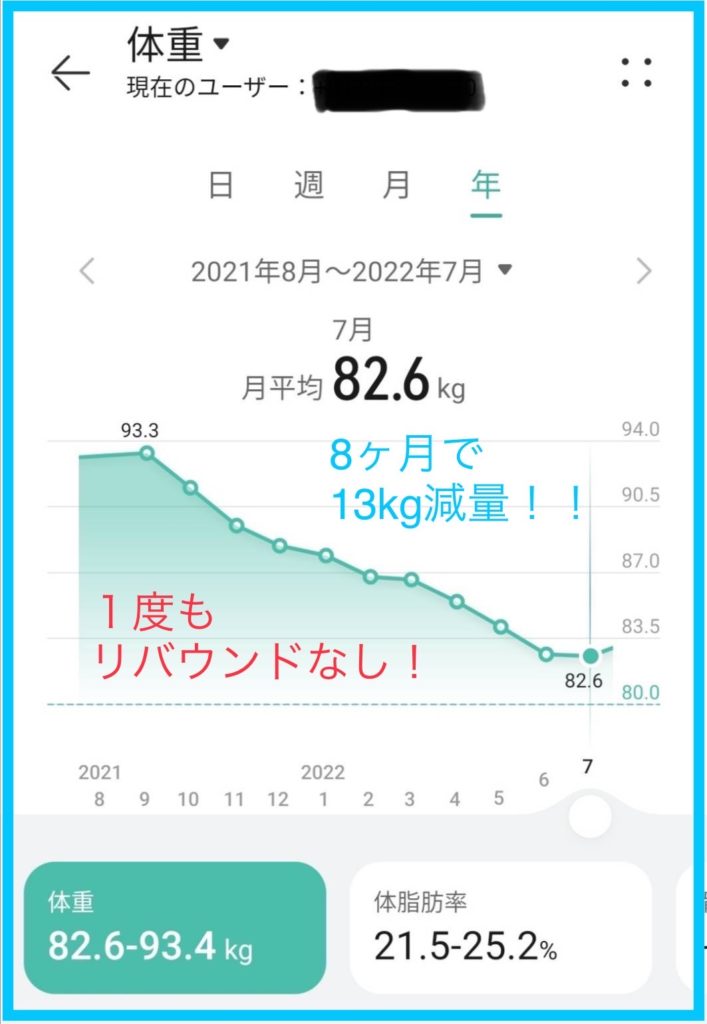Expand the 体重 measurement dropdown
This screenshot has width=707, height=1024.
(x=180, y=44)
